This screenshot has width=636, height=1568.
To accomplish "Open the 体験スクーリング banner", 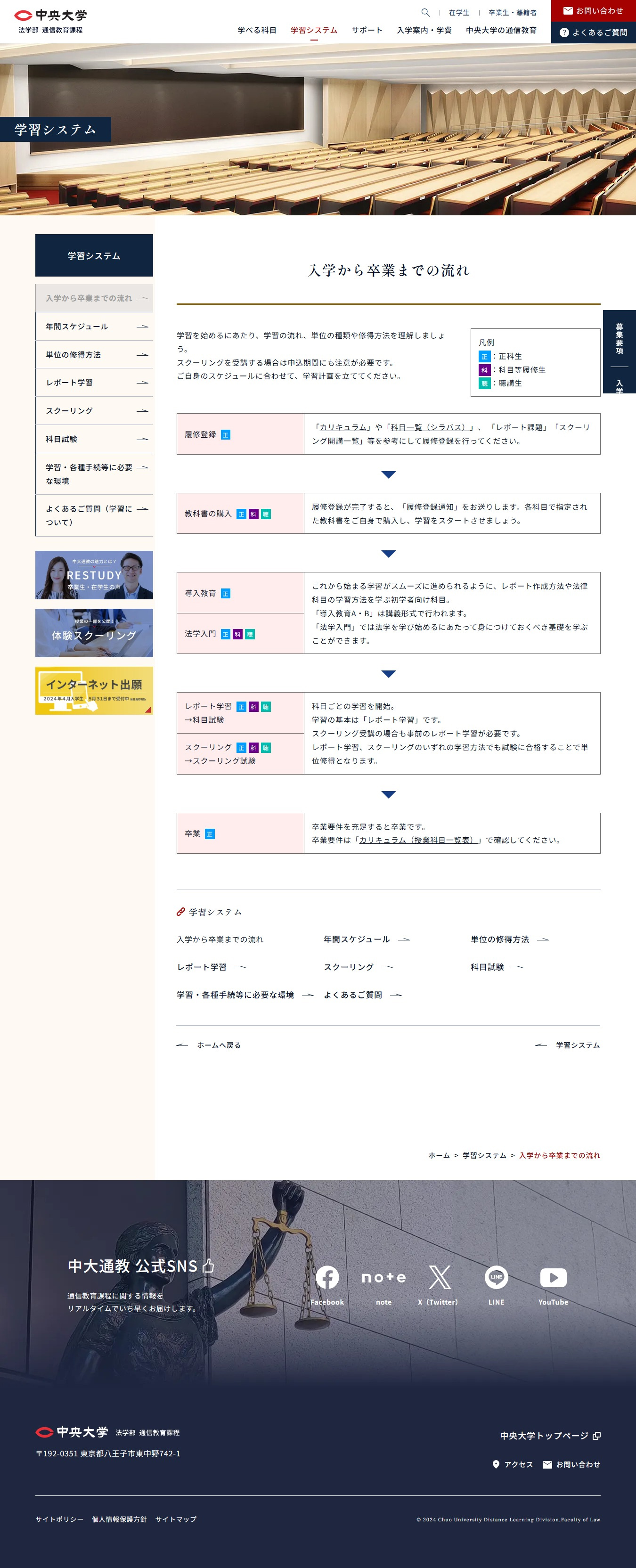I will pyautogui.click(x=94, y=633).
